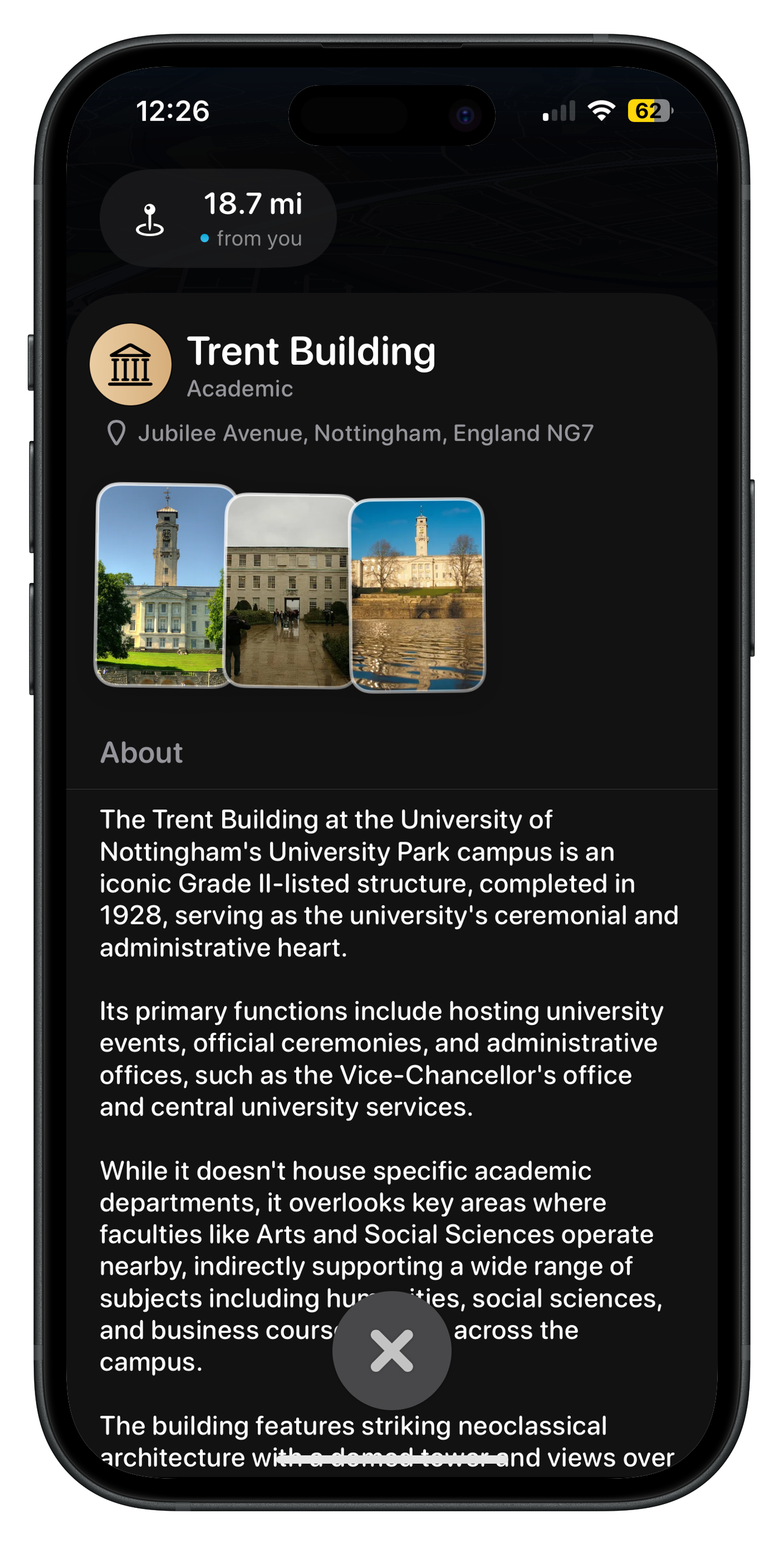This screenshot has height=1545, width=784.
Task: Tap the Jubilee Avenue address link
Action: coord(366,433)
